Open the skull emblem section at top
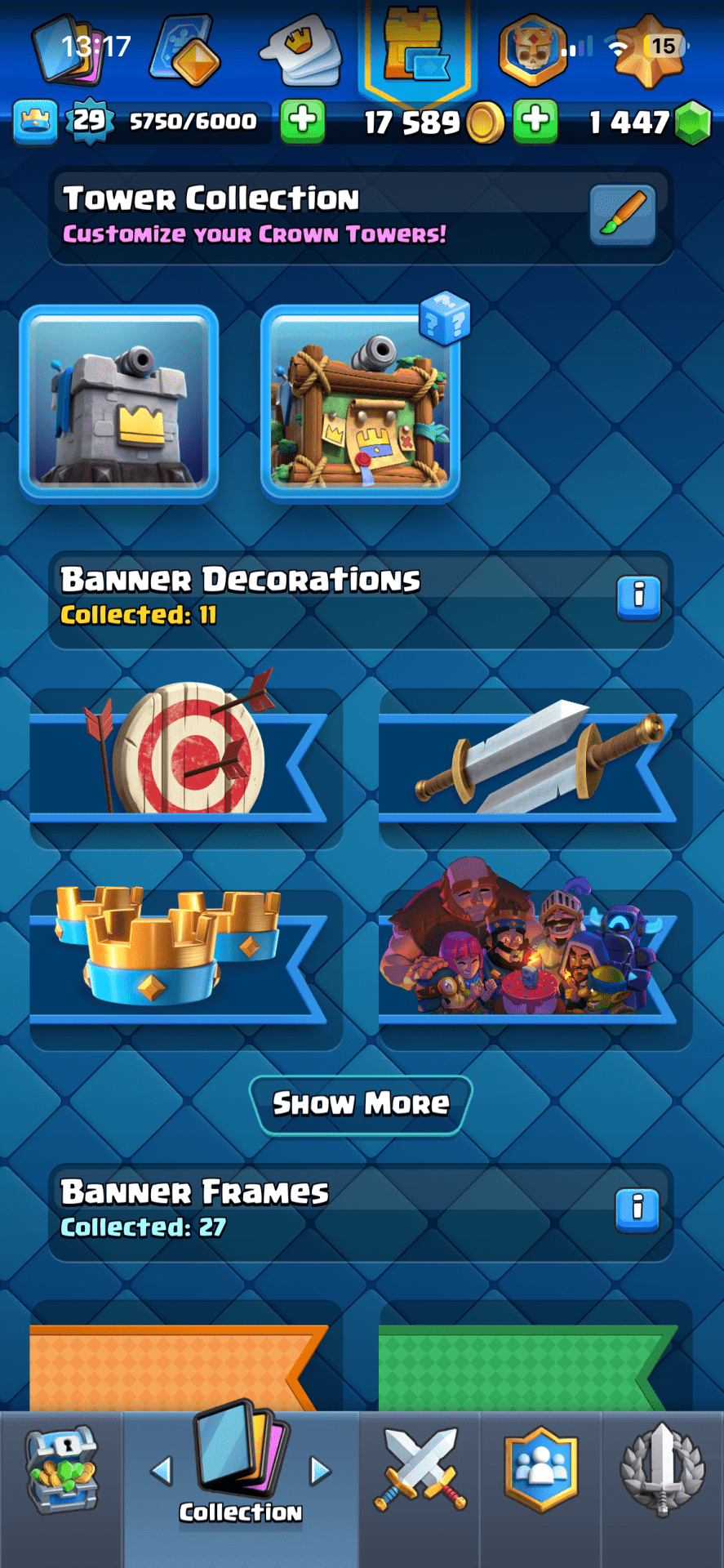Screen dimensions: 724x1568 pos(532,49)
